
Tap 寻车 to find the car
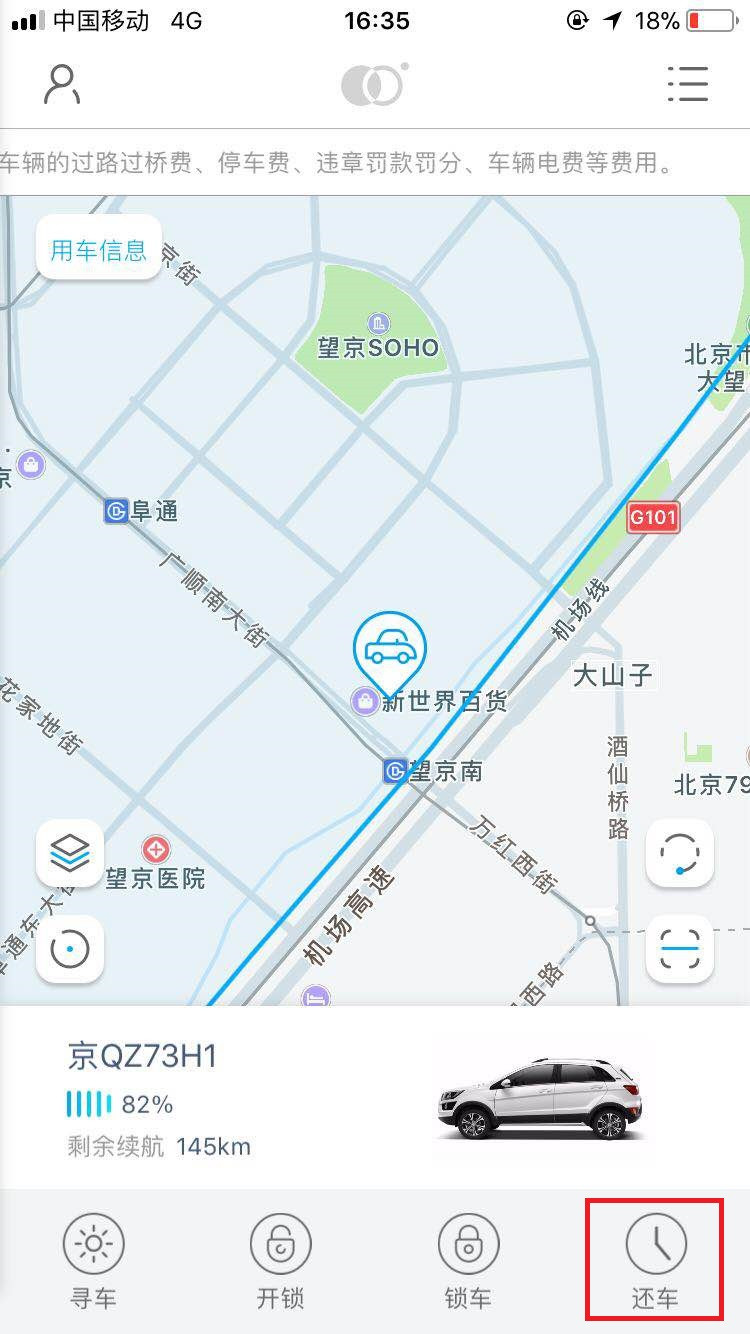tap(94, 1263)
